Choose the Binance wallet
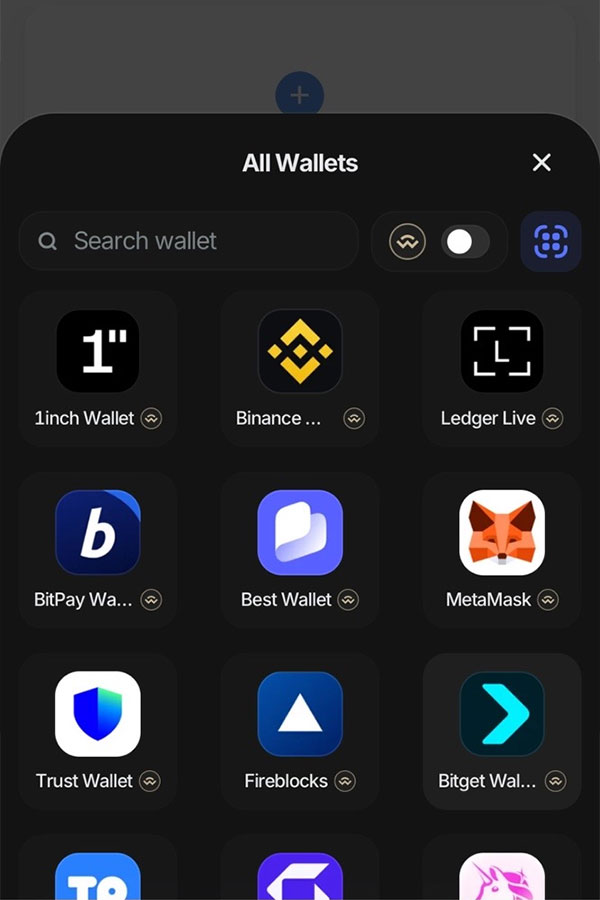 click(299, 366)
